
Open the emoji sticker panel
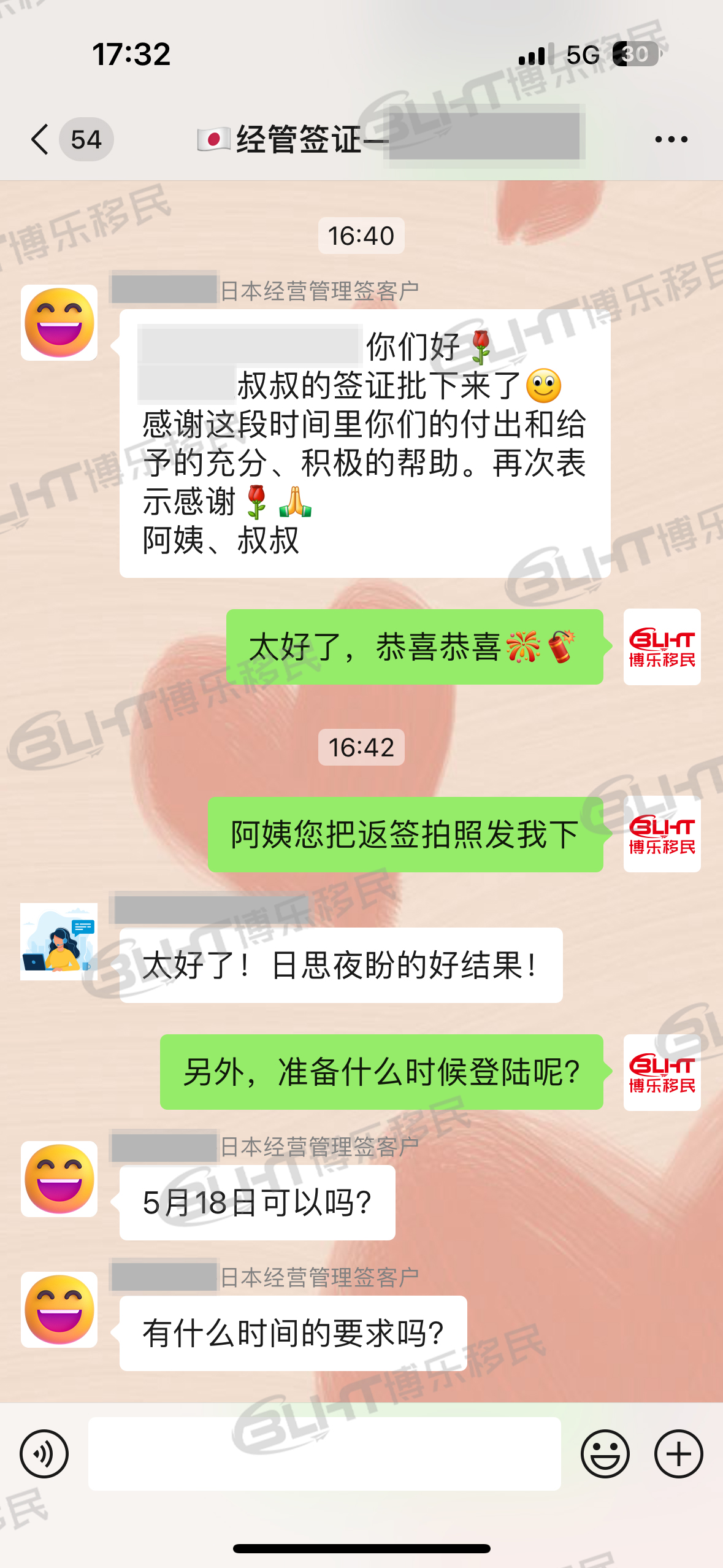click(605, 1453)
